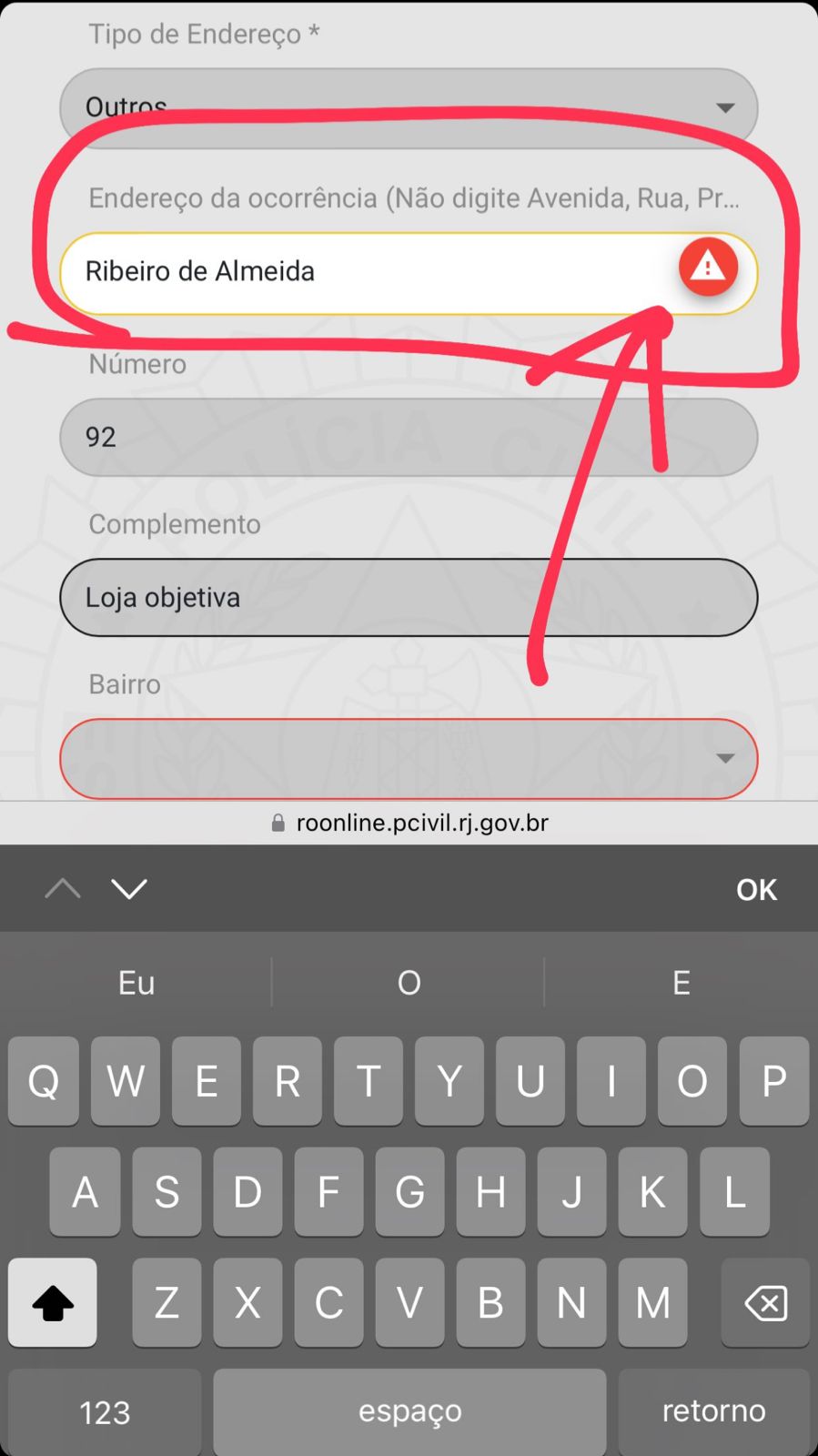Image resolution: width=818 pixels, height=1456 pixels.
Task: Focus the Complemento field with Loja objetiva
Action: point(409,597)
